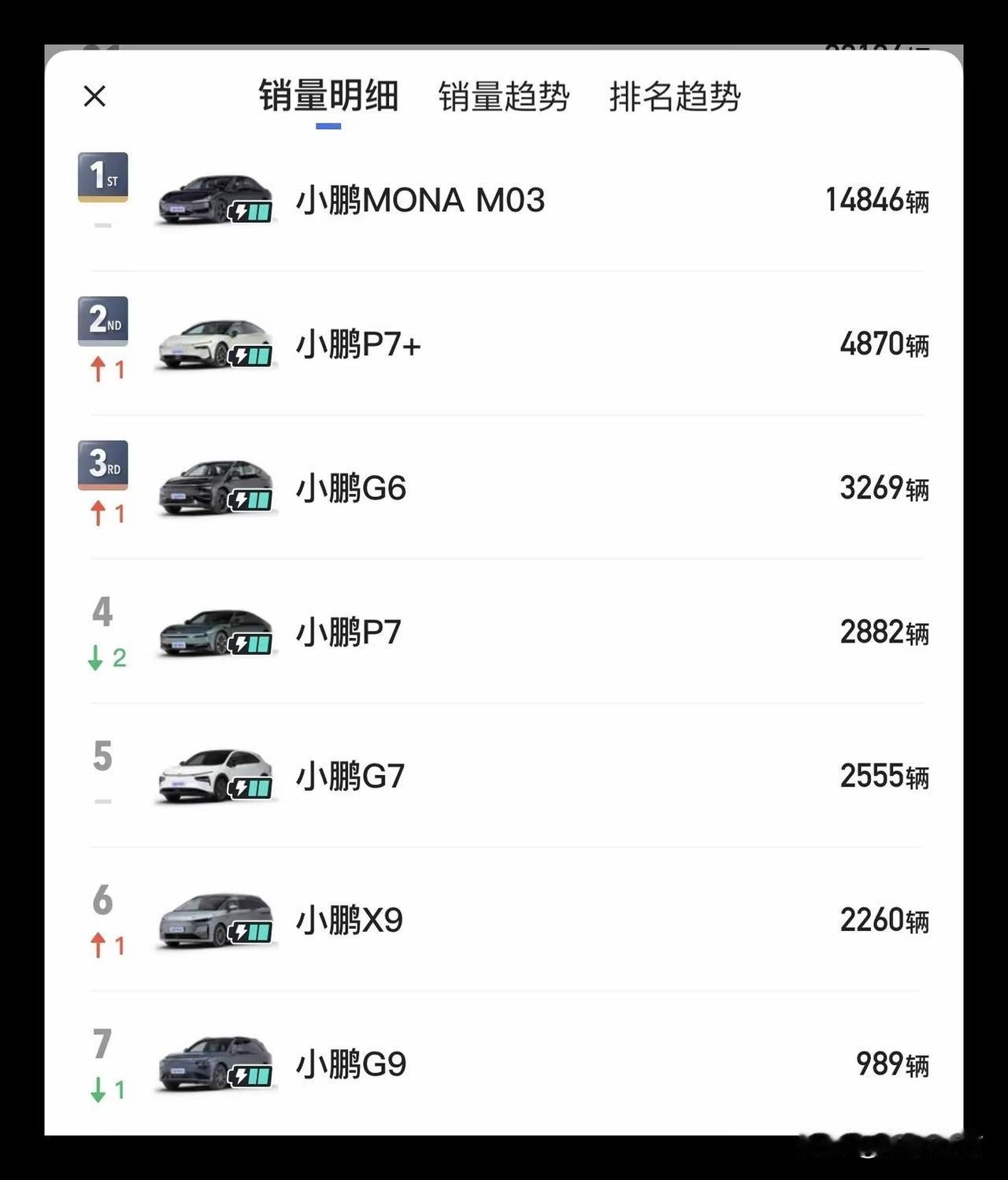
Task: Click the 14846辆 sales figure
Action: pos(876,201)
